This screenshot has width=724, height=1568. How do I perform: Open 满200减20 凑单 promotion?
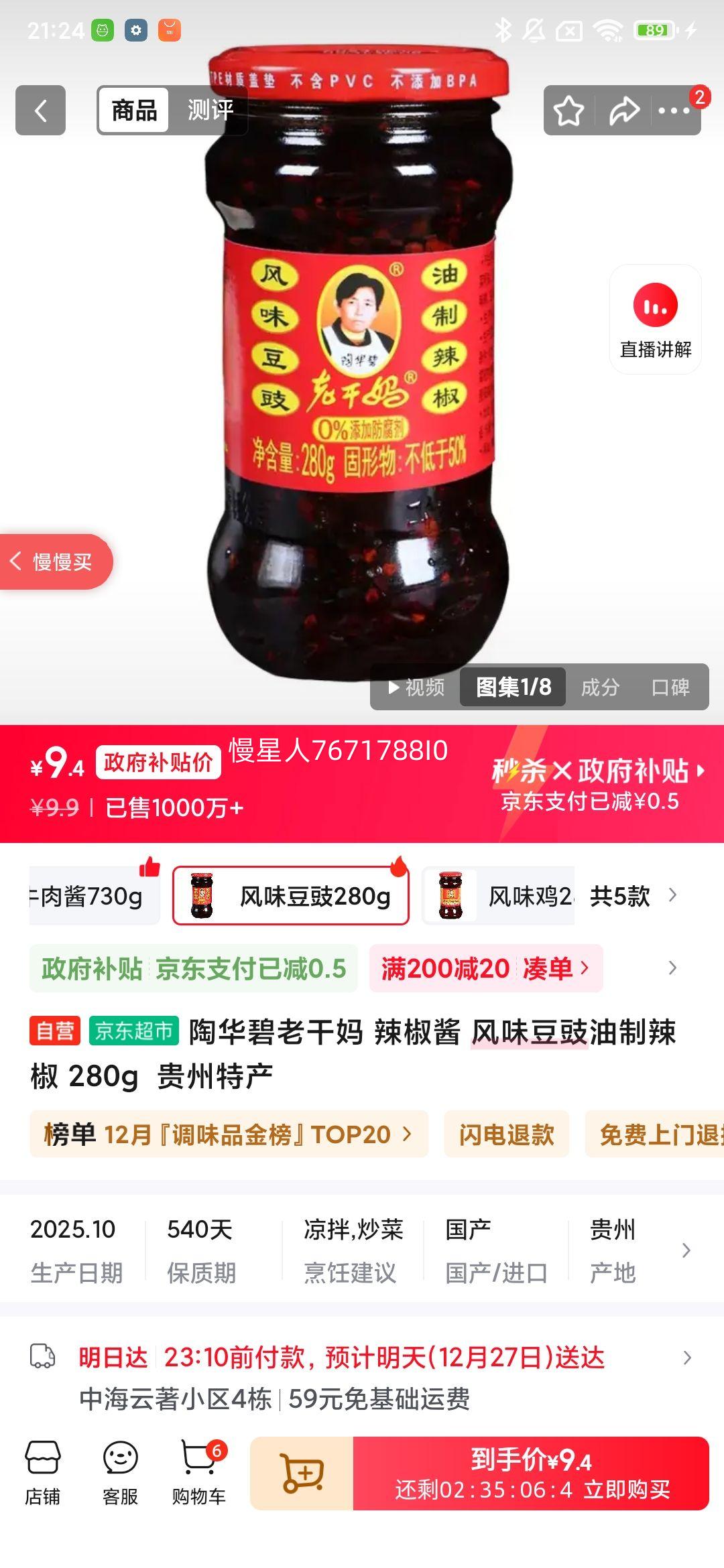coord(485,968)
